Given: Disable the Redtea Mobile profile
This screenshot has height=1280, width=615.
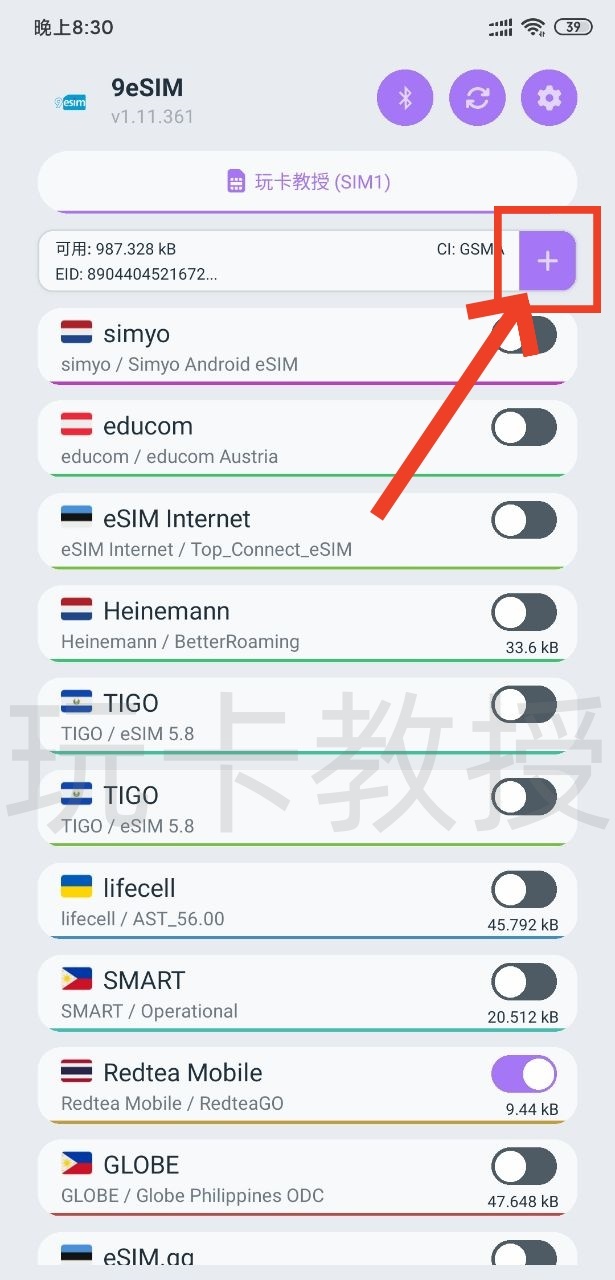Looking at the screenshot, I should pyautogui.click(x=524, y=1074).
